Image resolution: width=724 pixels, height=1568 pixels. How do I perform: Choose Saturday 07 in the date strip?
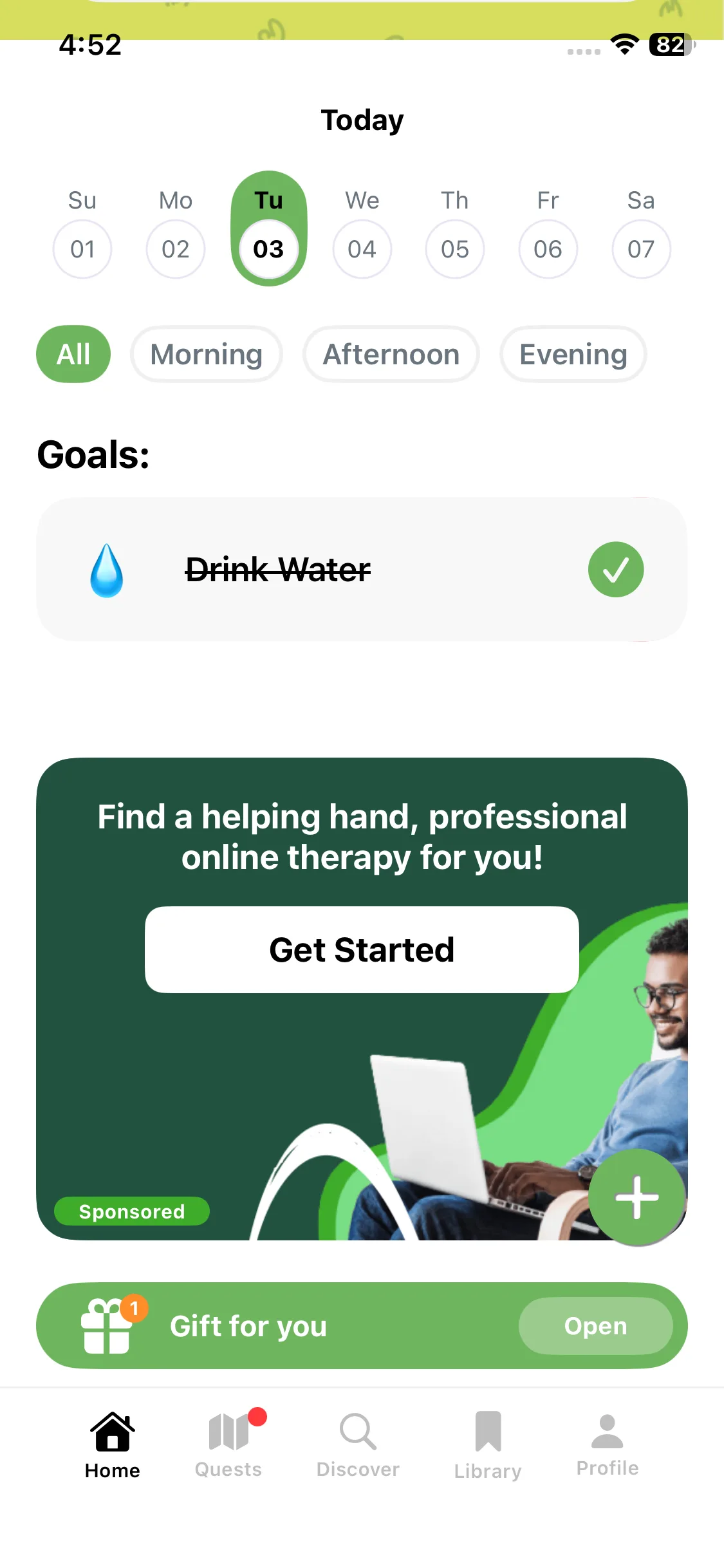641,248
